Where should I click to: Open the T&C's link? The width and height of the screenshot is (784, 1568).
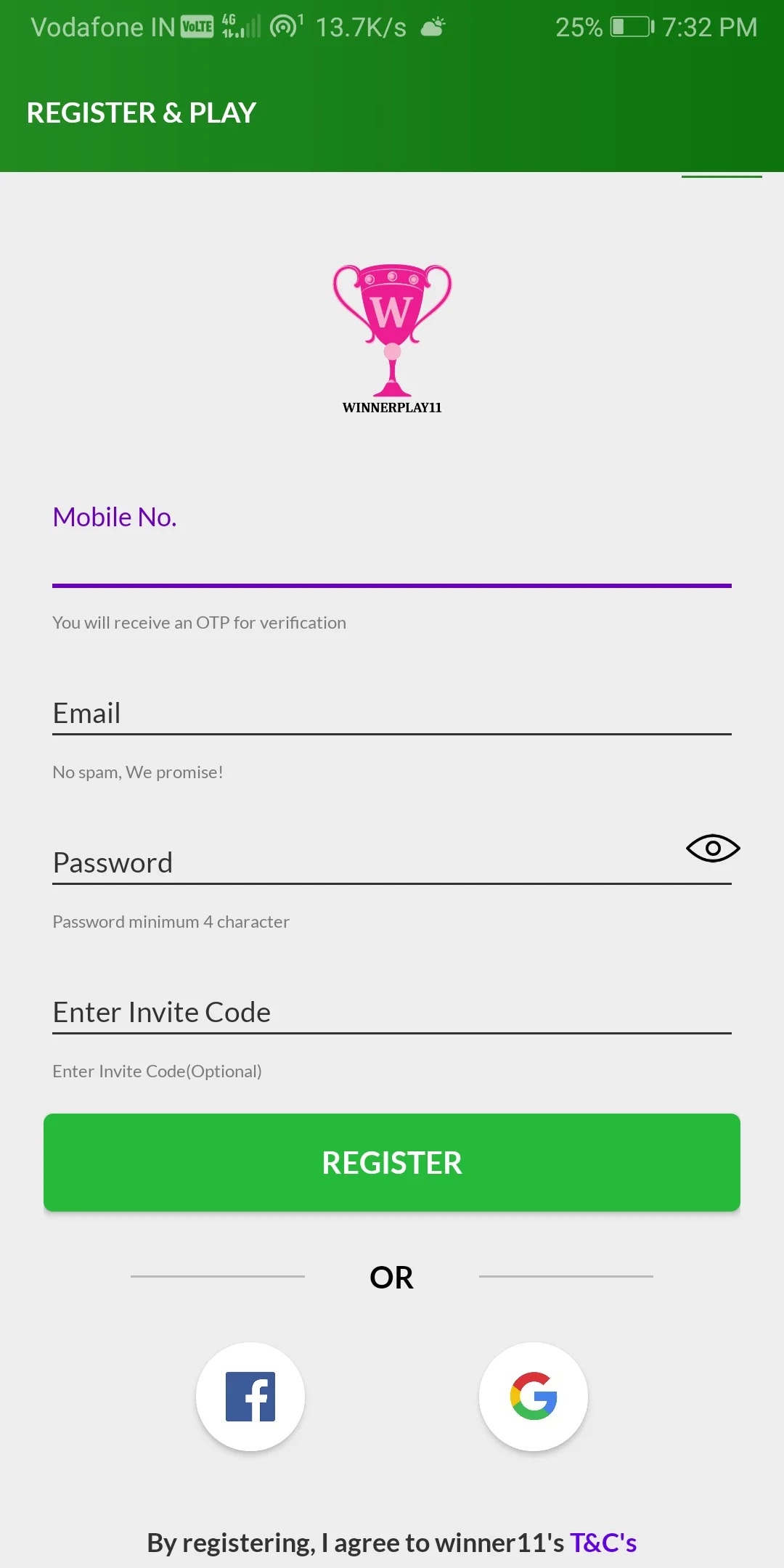coord(603,1543)
